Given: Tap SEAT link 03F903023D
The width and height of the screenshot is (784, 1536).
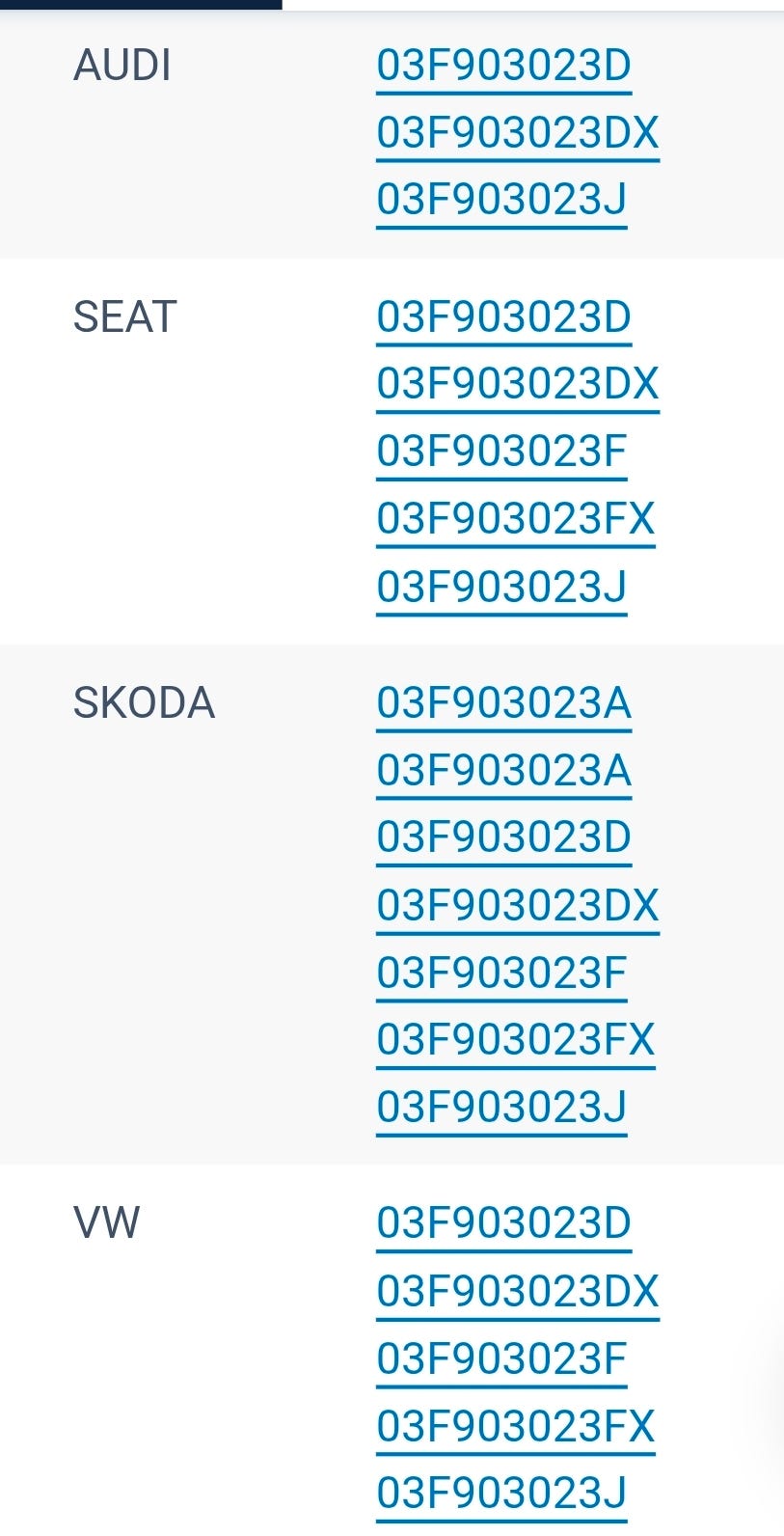Looking at the screenshot, I should [x=503, y=317].
